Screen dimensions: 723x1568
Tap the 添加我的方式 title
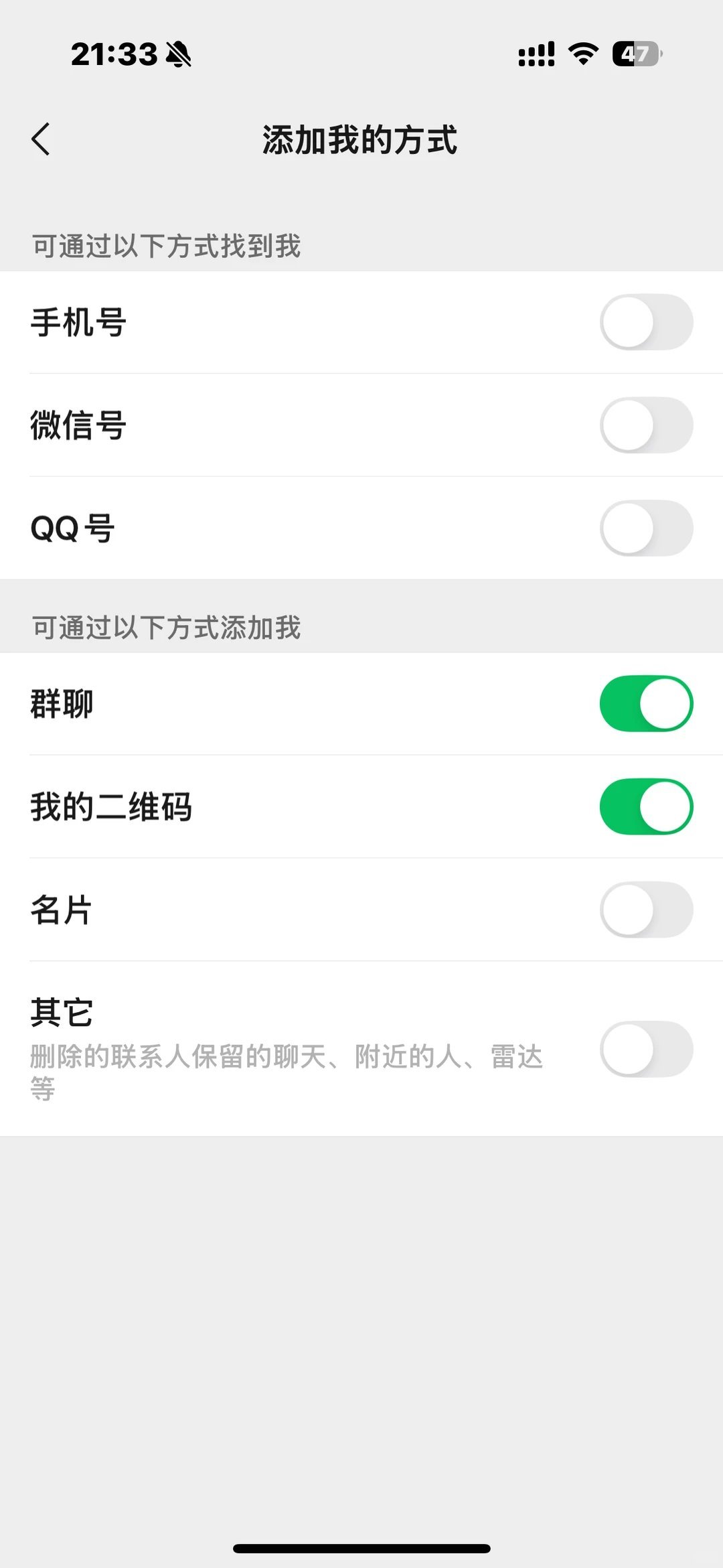click(361, 141)
